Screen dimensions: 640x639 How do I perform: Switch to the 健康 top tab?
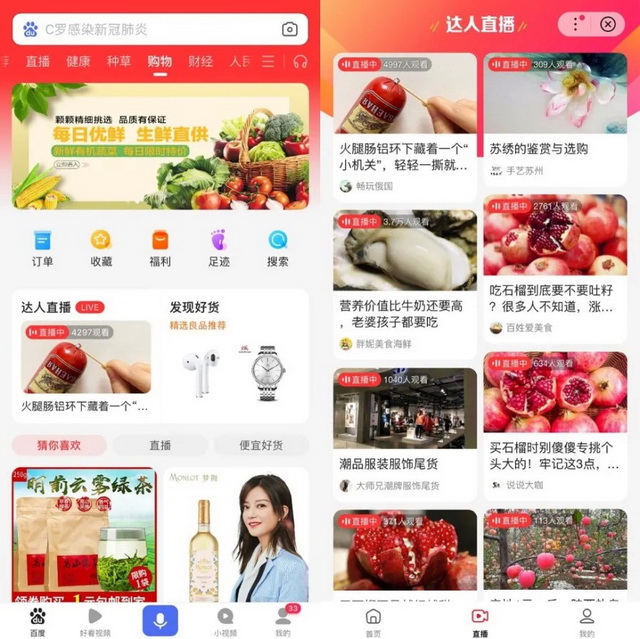[x=78, y=62]
